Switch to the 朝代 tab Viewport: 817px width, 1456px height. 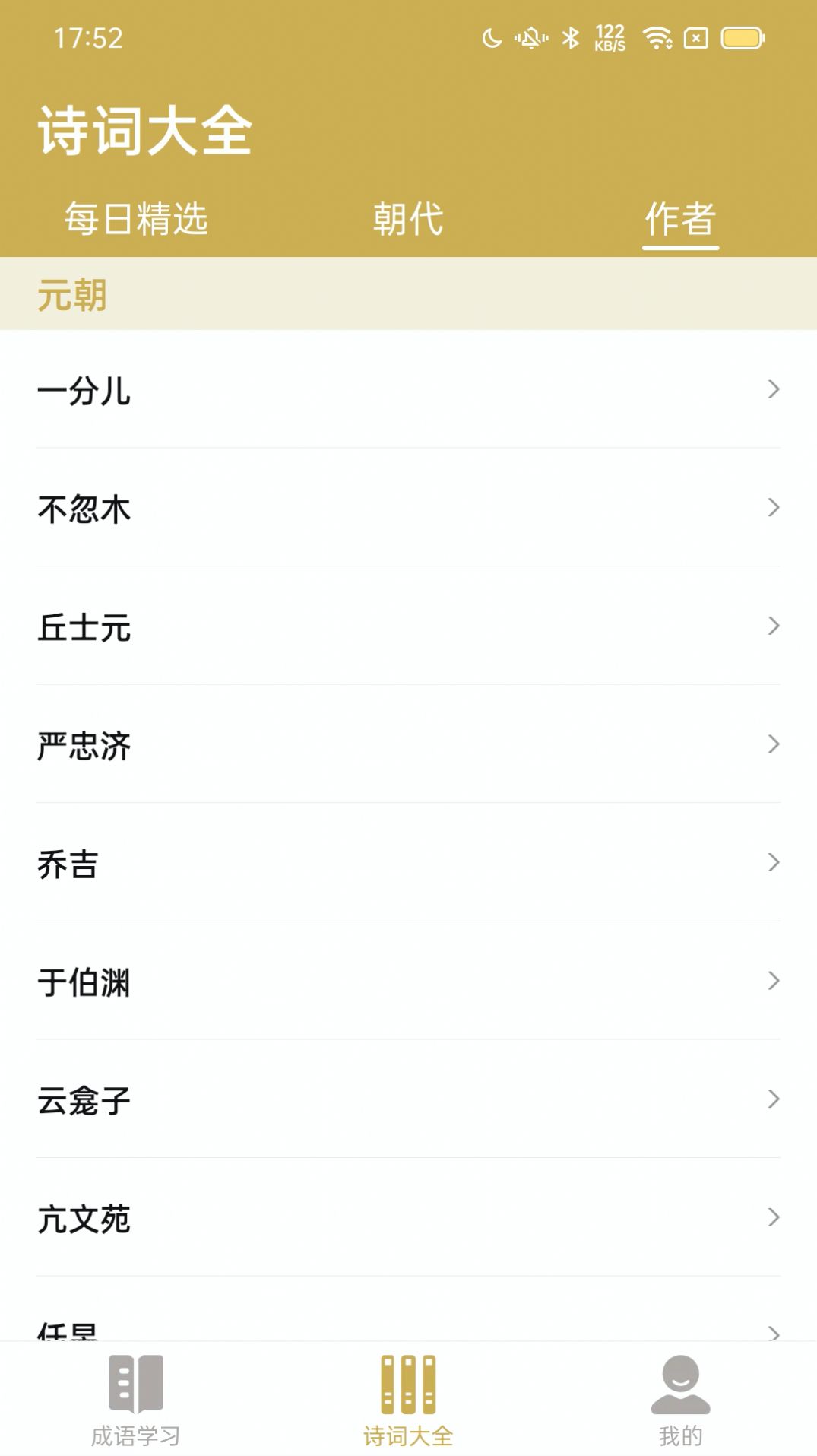point(408,219)
